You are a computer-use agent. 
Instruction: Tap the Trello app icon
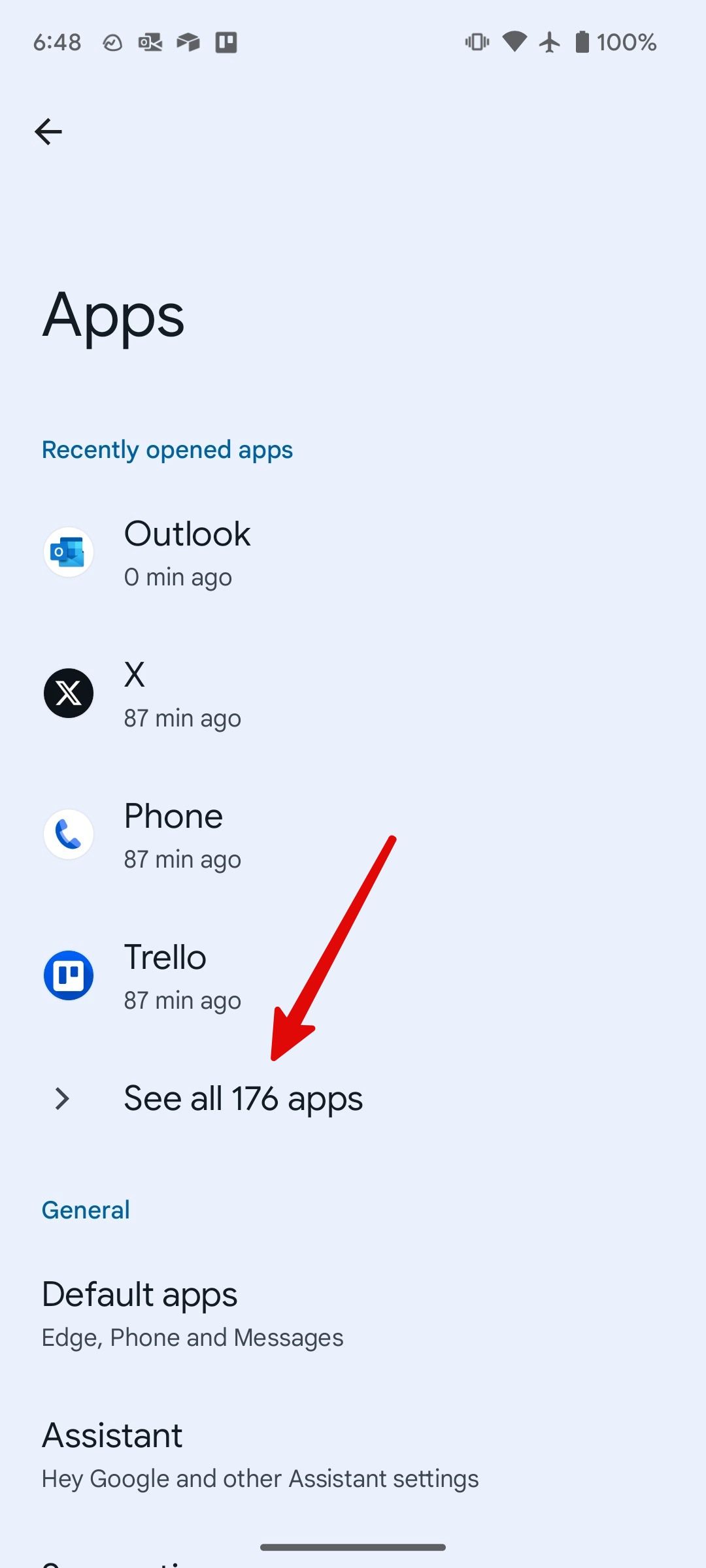pyautogui.click(x=69, y=975)
